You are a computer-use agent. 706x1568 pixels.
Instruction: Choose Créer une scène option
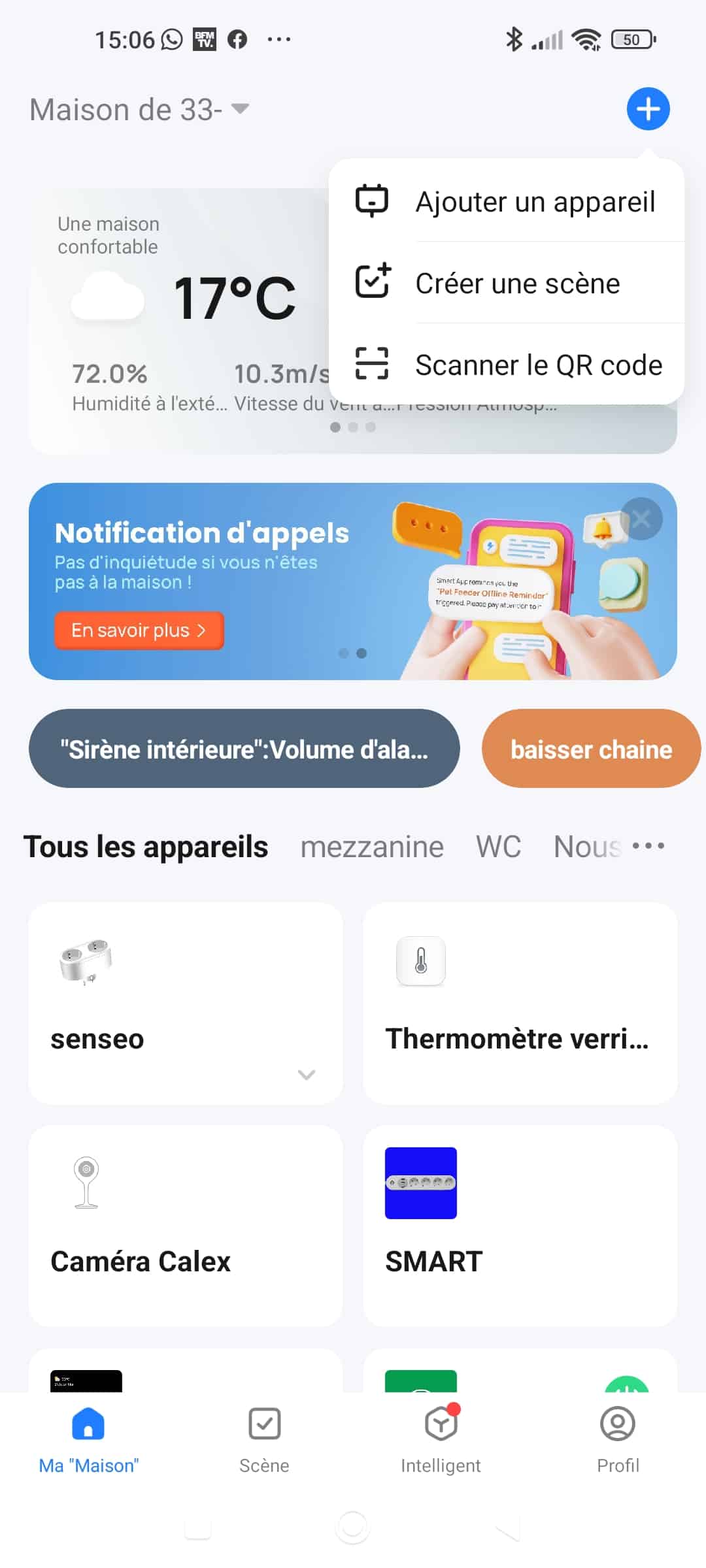pos(507,283)
